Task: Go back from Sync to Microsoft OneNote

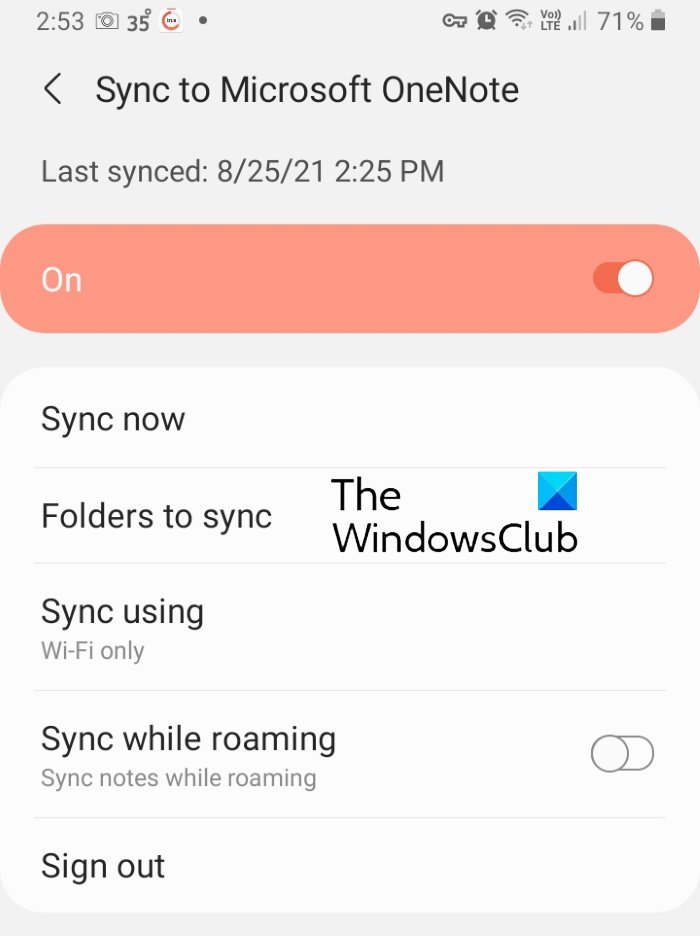Action: pos(53,90)
